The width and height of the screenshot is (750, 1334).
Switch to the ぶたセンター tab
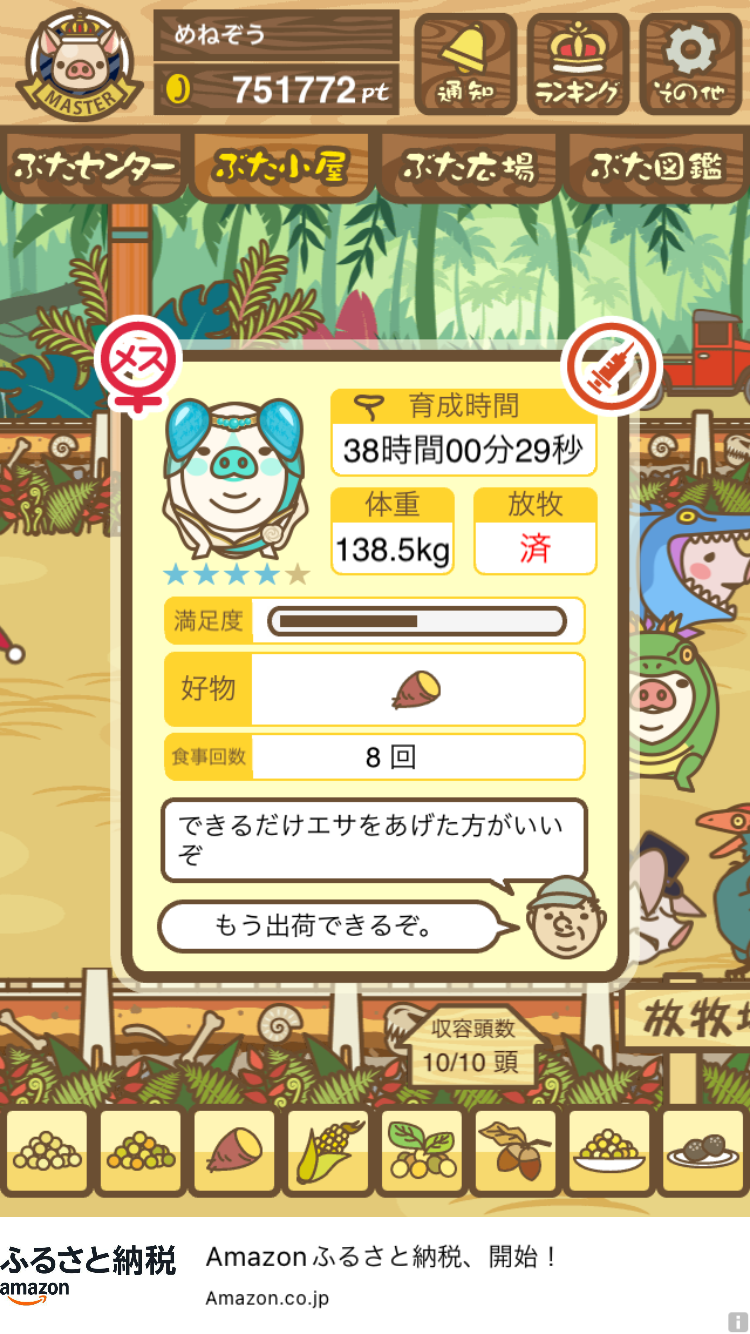point(95,167)
